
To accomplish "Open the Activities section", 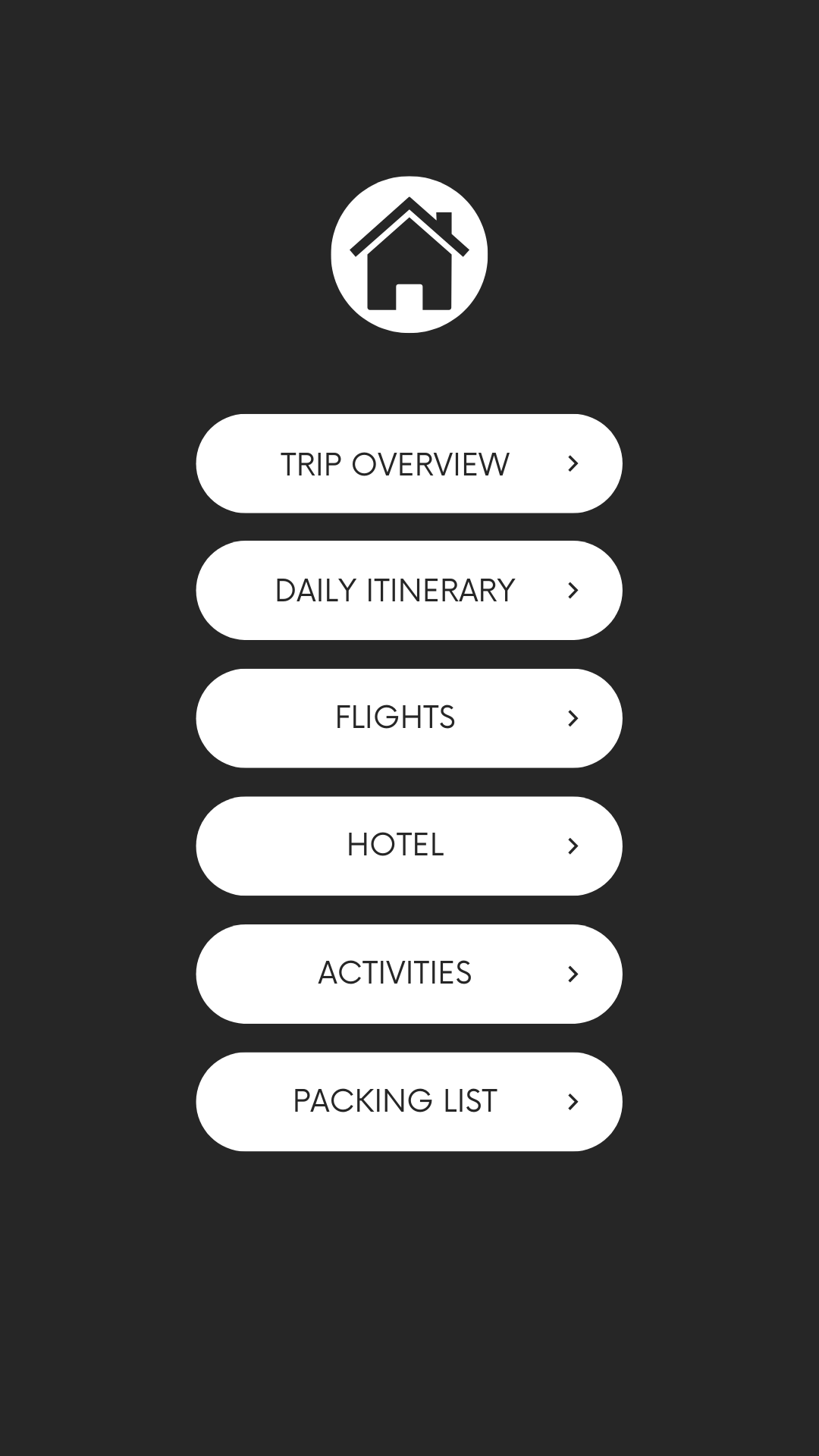I will pos(409,973).
